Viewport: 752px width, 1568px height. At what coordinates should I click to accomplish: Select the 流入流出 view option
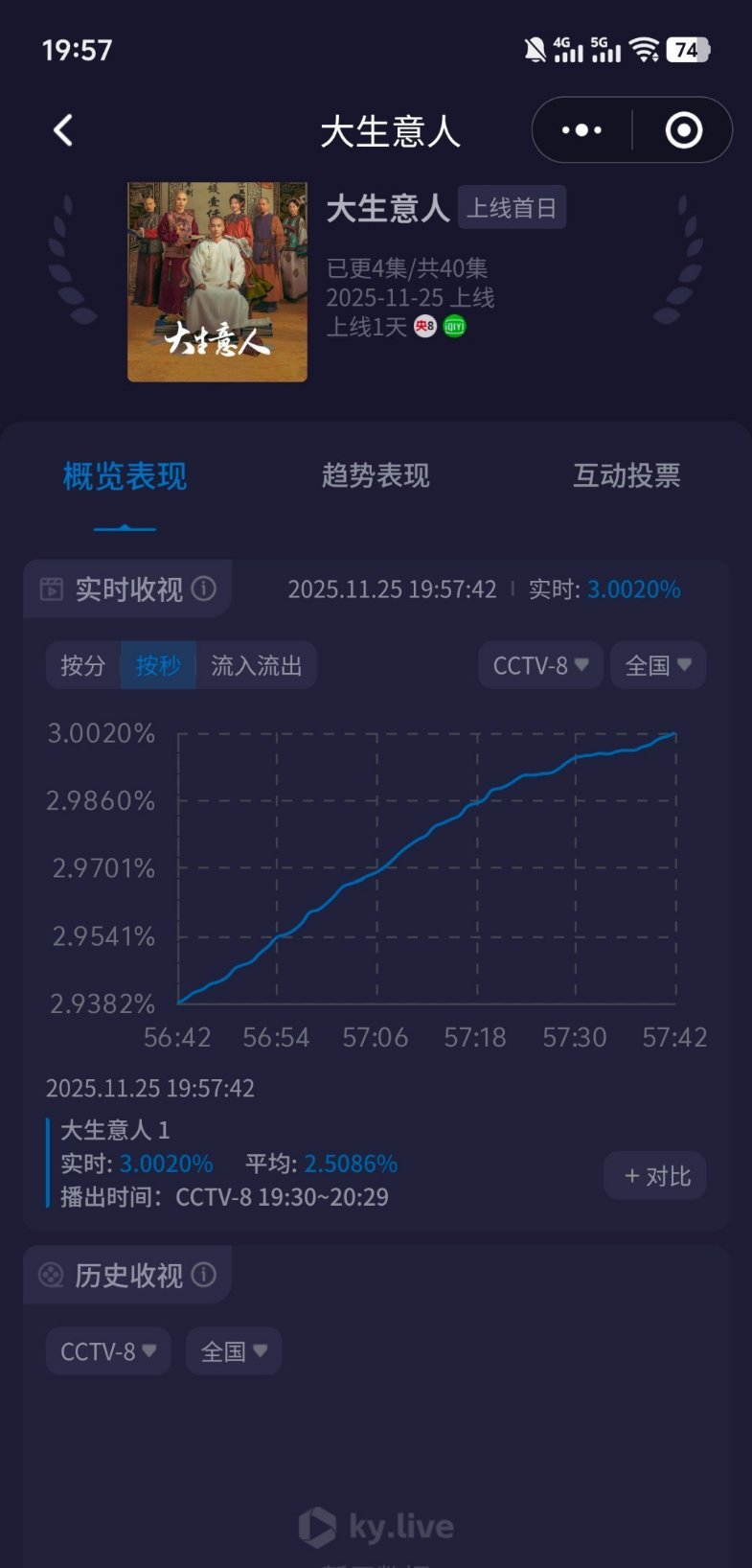tap(257, 665)
